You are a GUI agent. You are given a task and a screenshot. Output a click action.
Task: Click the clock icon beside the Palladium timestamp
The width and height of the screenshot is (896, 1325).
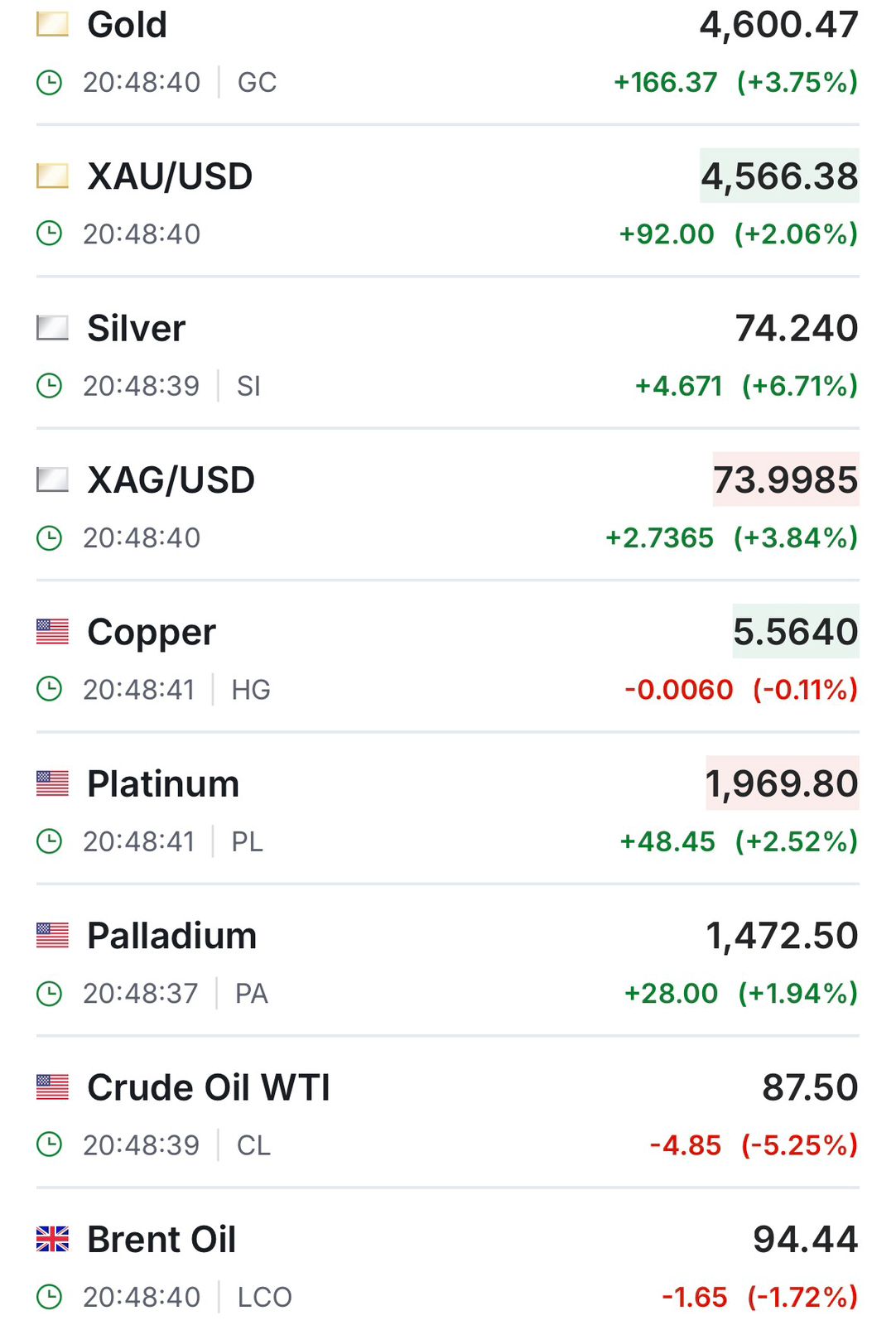click(x=51, y=993)
